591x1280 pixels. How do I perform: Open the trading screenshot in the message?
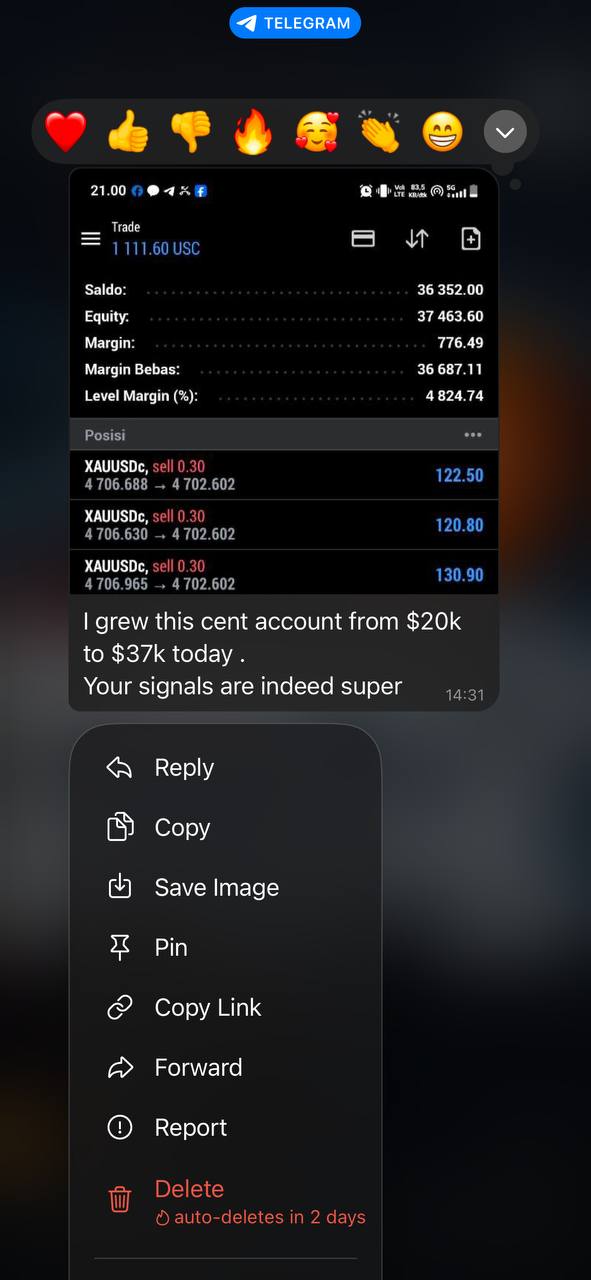click(284, 381)
